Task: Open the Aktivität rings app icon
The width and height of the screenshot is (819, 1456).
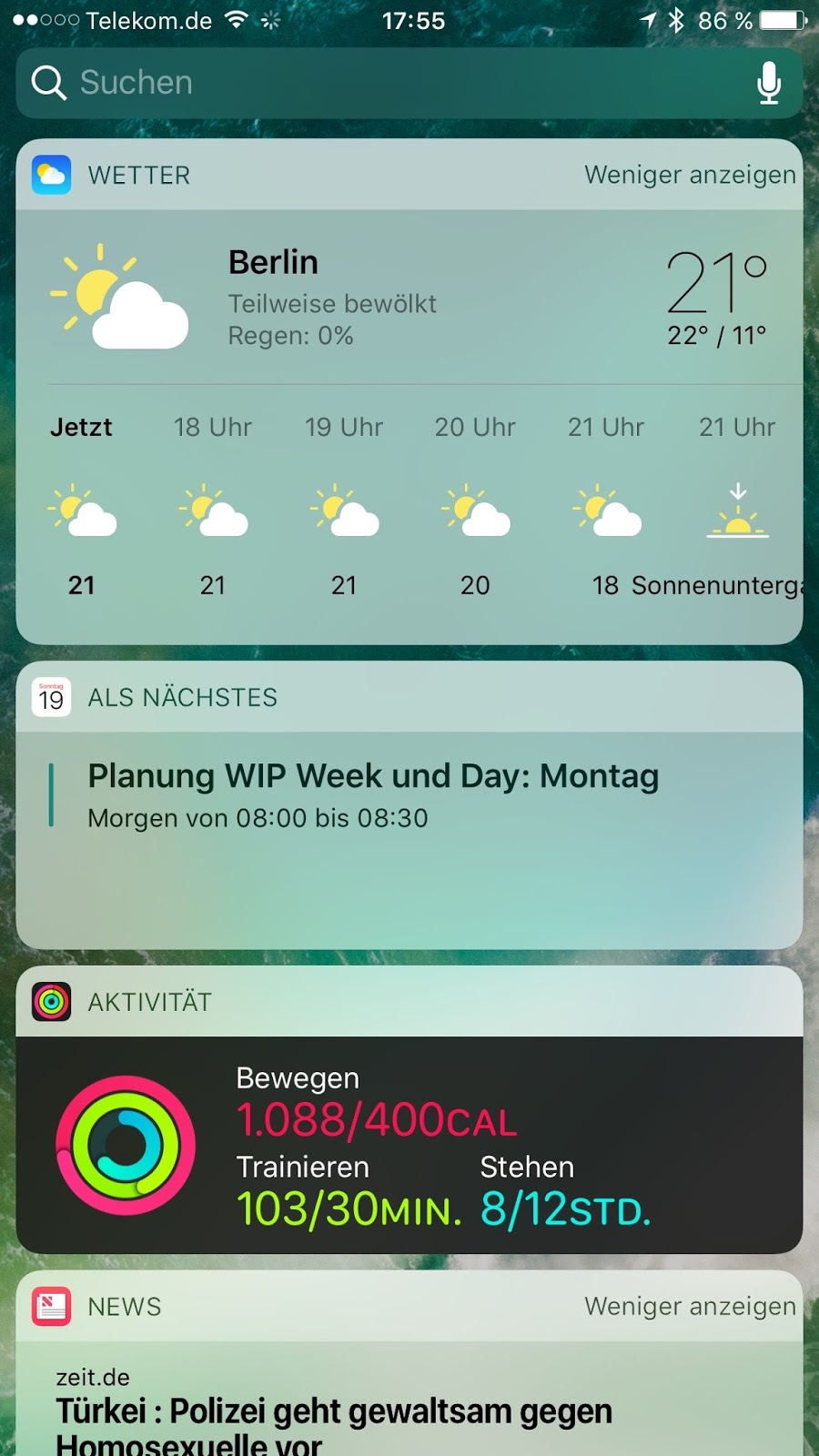Action: [x=52, y=1003]
